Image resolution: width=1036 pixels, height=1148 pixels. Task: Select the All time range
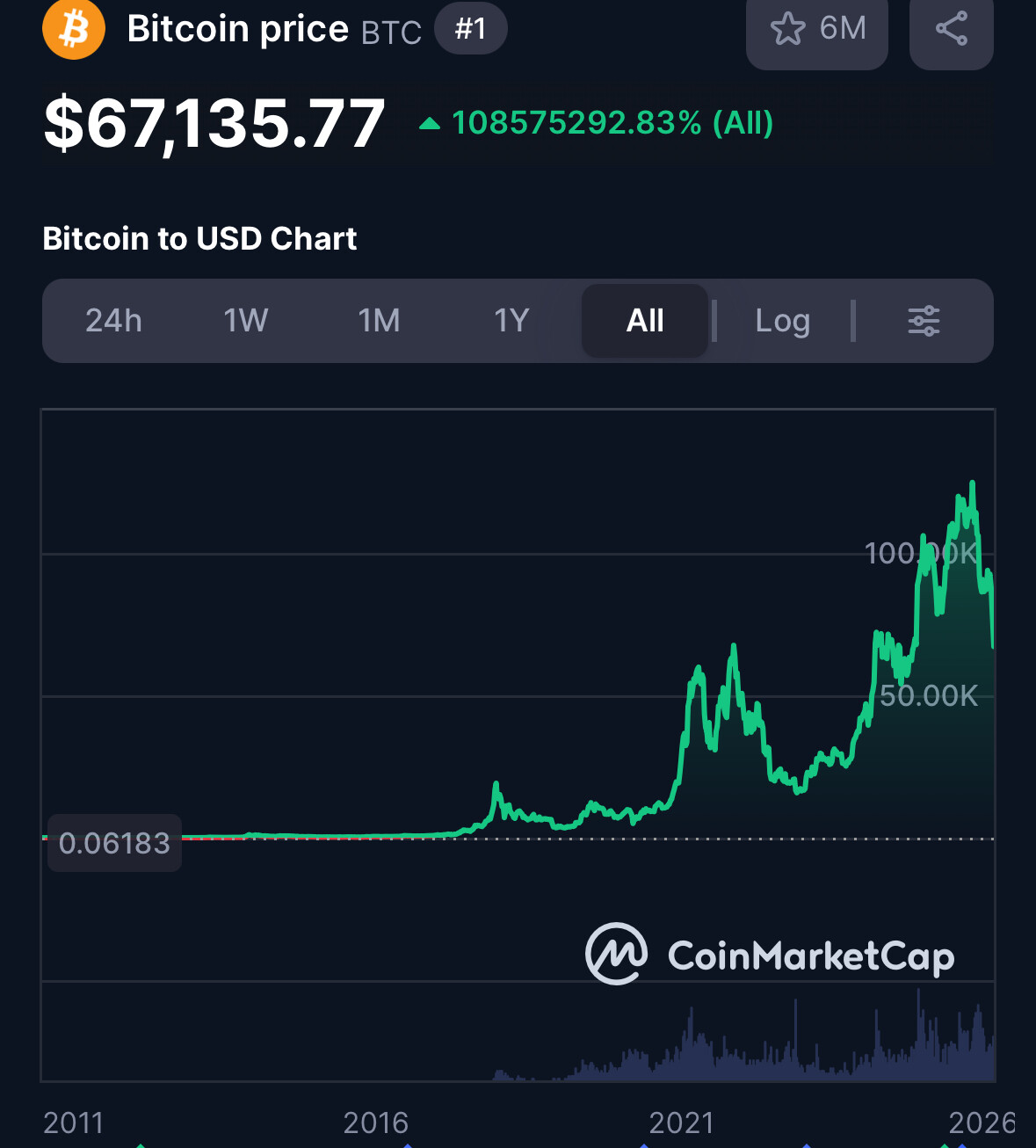click(x=645, y=321)
